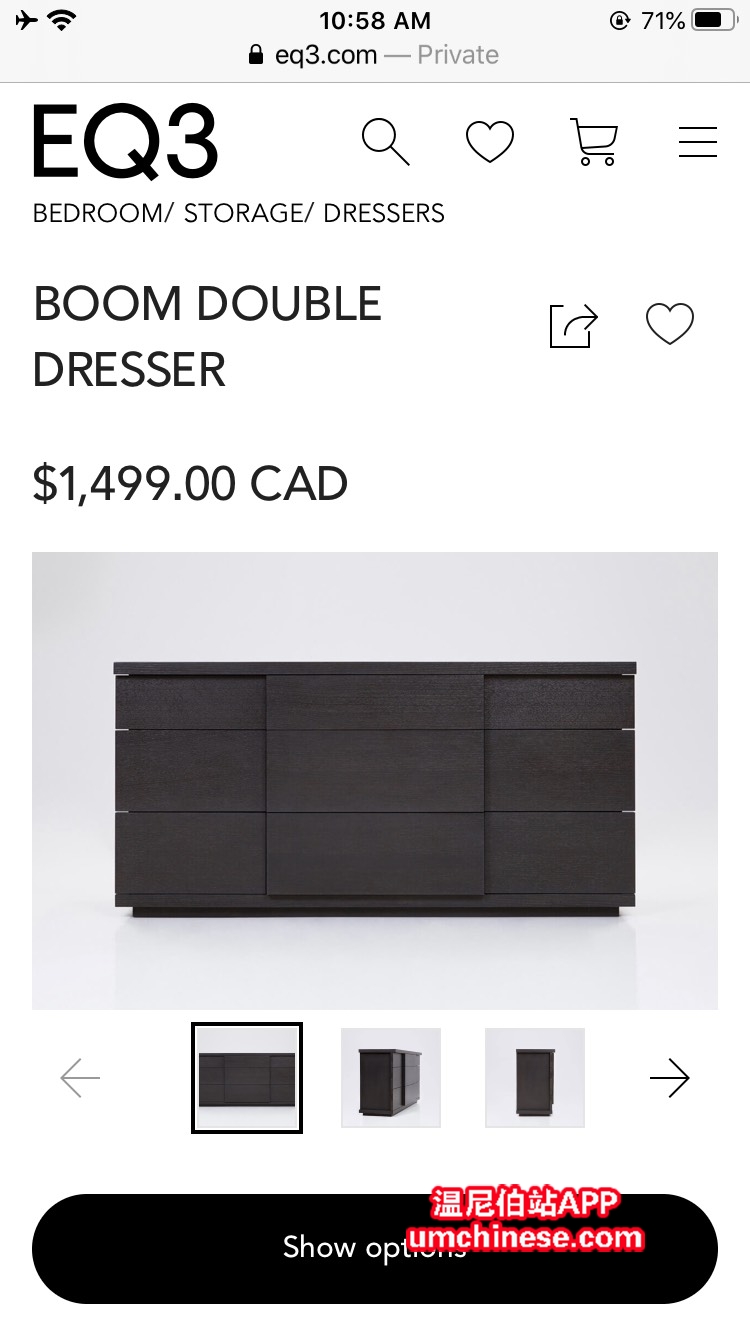This screenshot has width=750, height=1334.
Task: Open the STORAGE breadcrumb
Action: [x=243, y=213]
